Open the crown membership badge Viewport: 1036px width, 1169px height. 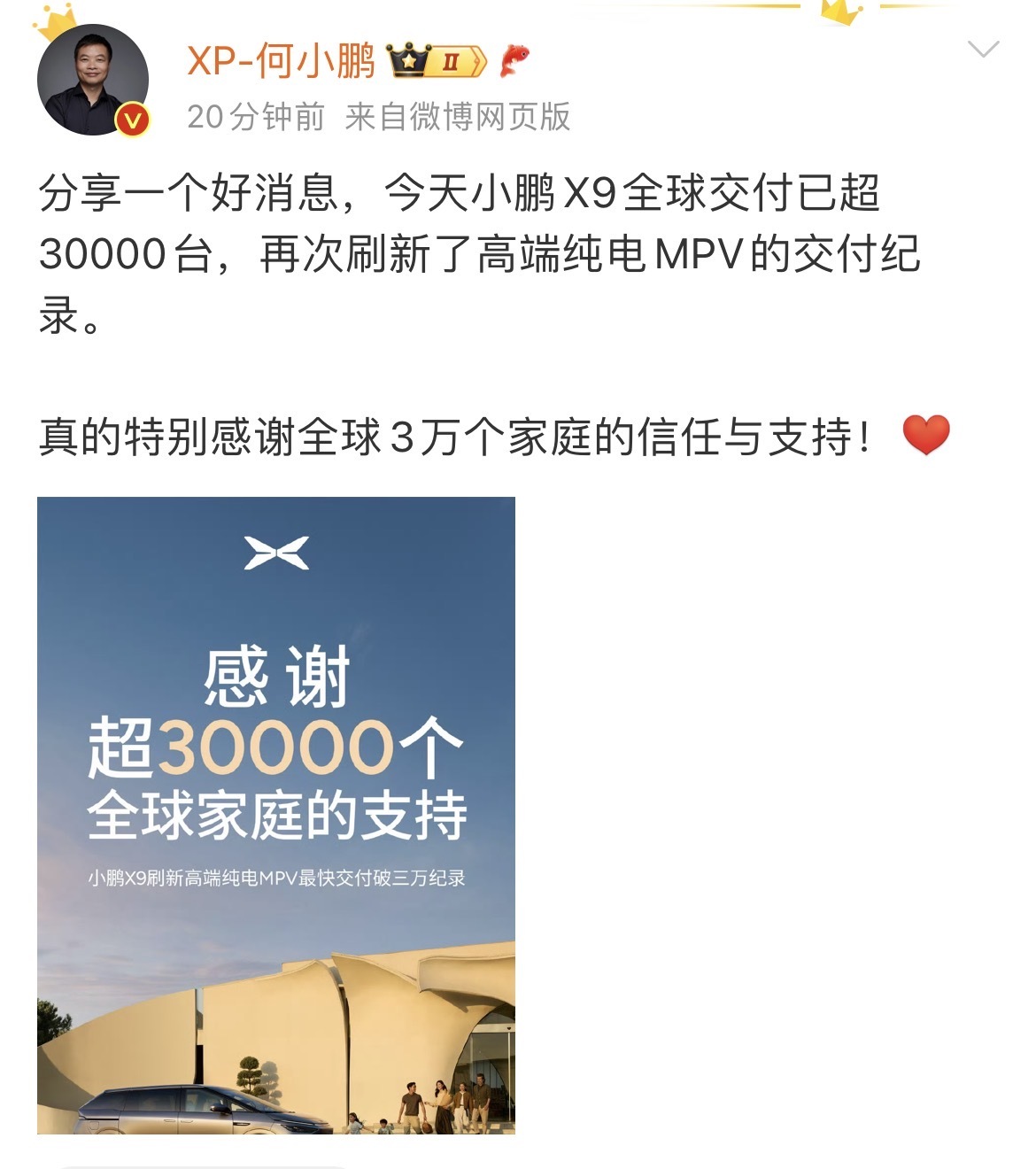[437, 61]
